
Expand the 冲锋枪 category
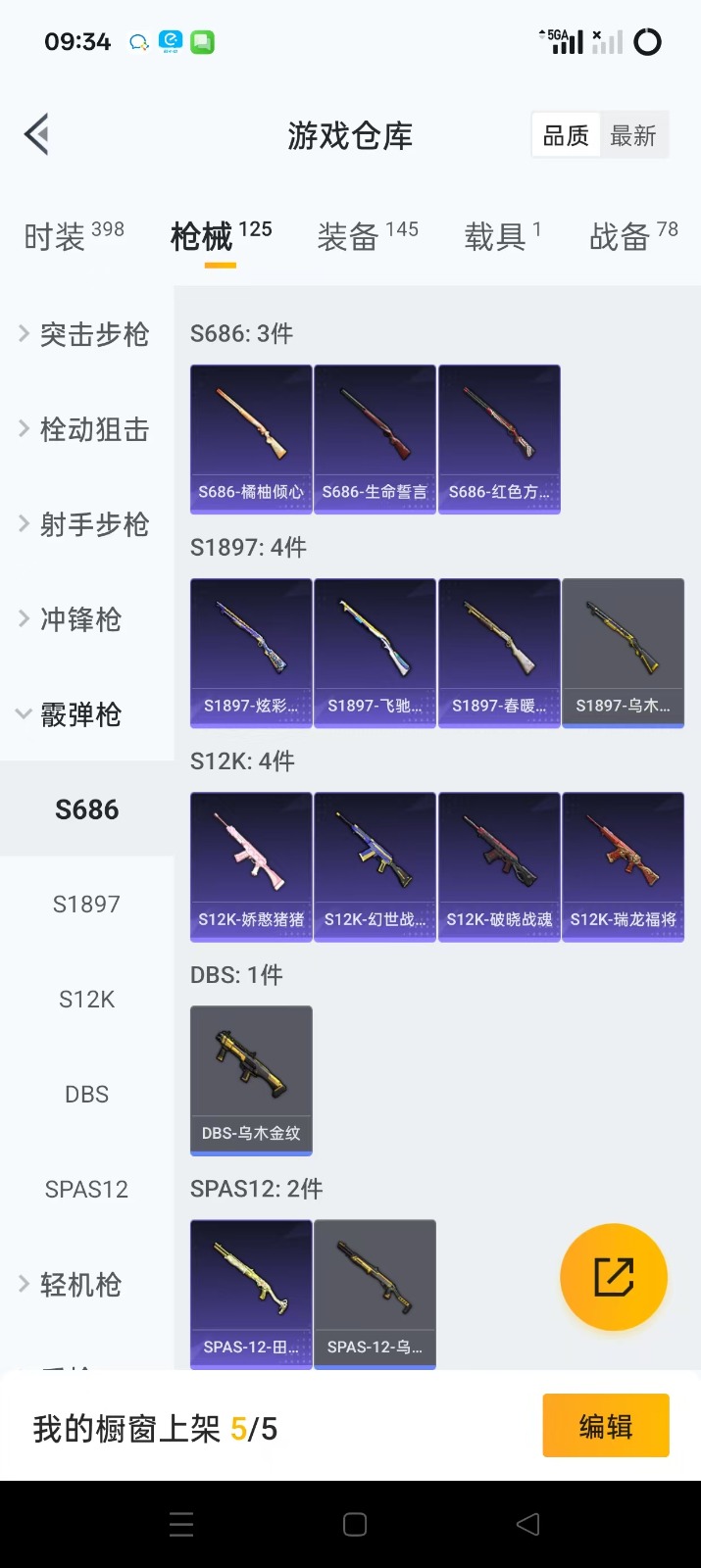coord(86,619)
